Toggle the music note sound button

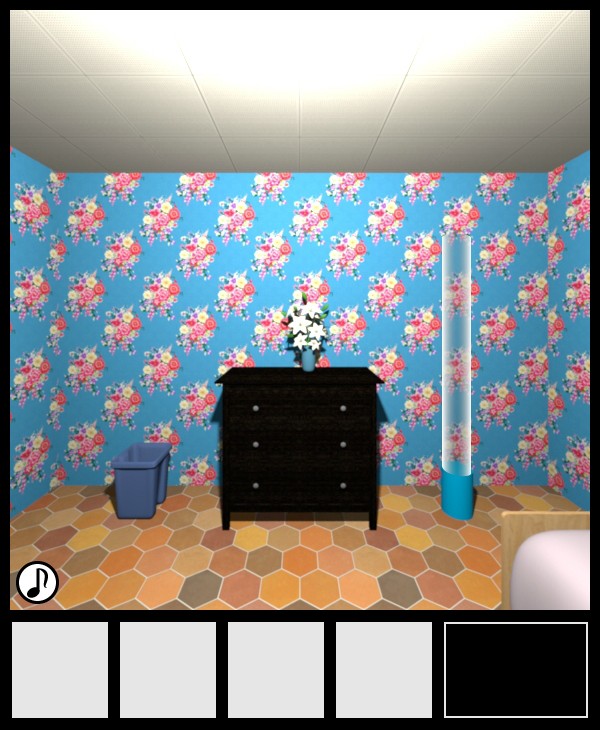pos(37,582)
